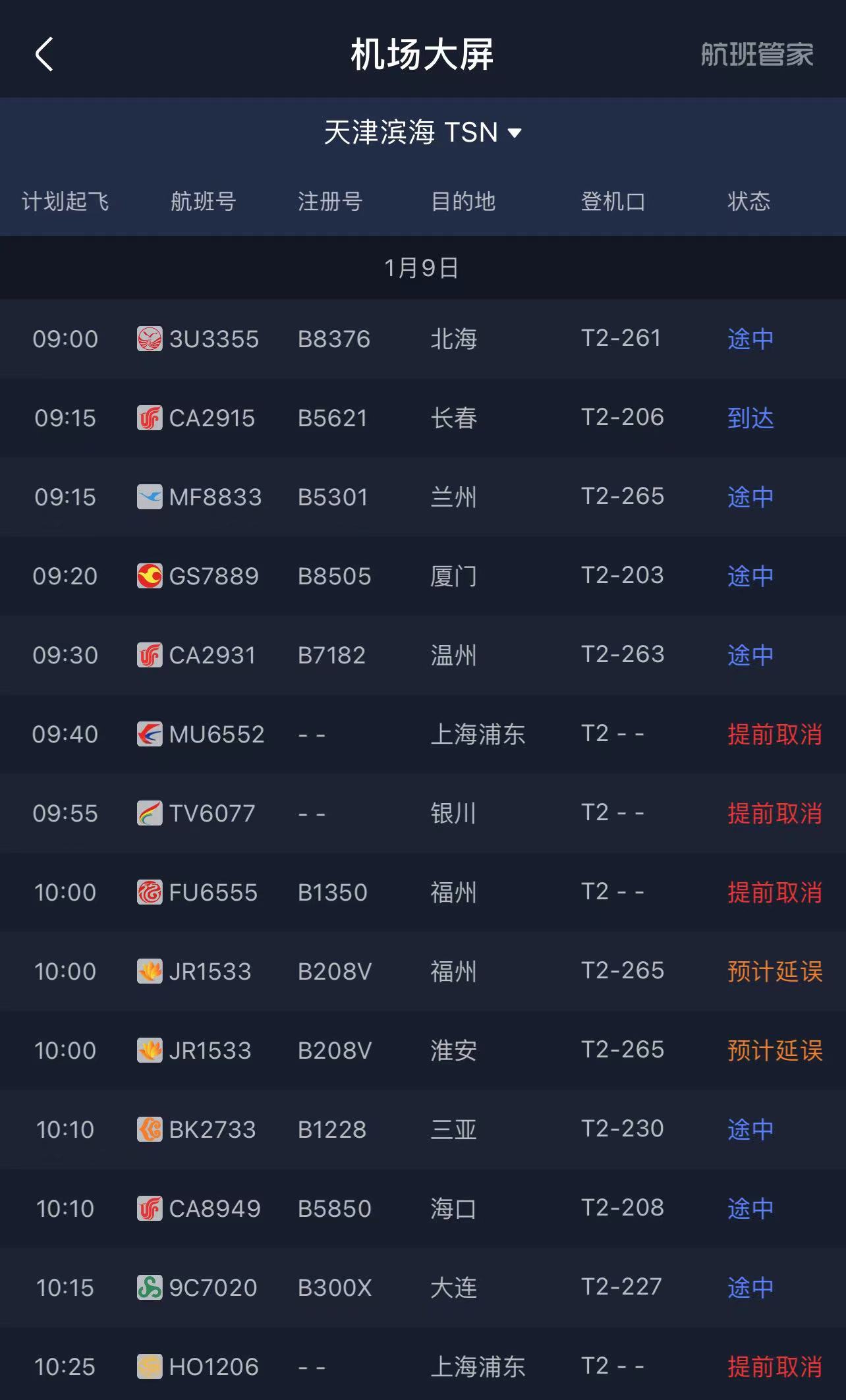The width and height of the screenshot is (846, 1400).
Task: Open delayed flight JR1533 to 福州
Action: coord(422,971)
